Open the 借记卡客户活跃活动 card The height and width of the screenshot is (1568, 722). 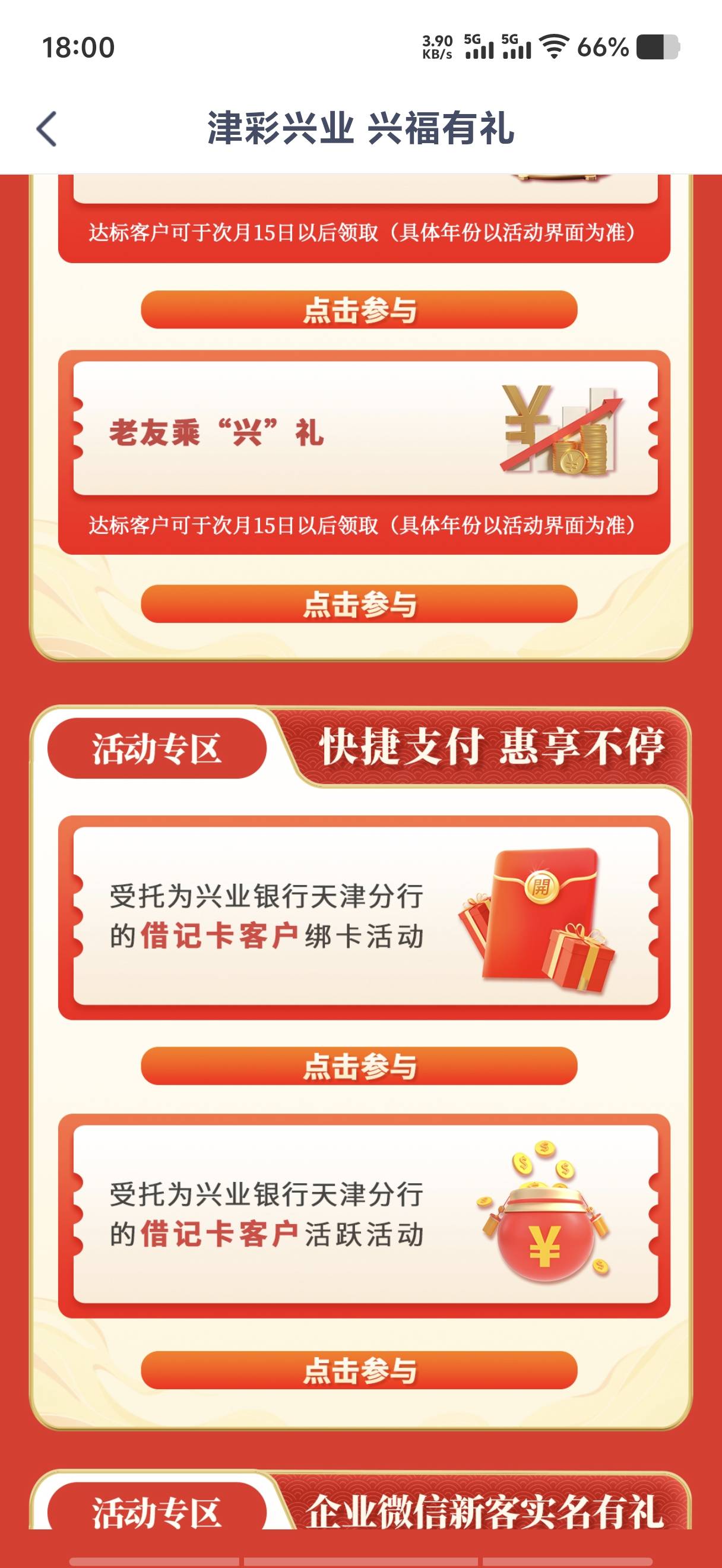[365, 1216]
